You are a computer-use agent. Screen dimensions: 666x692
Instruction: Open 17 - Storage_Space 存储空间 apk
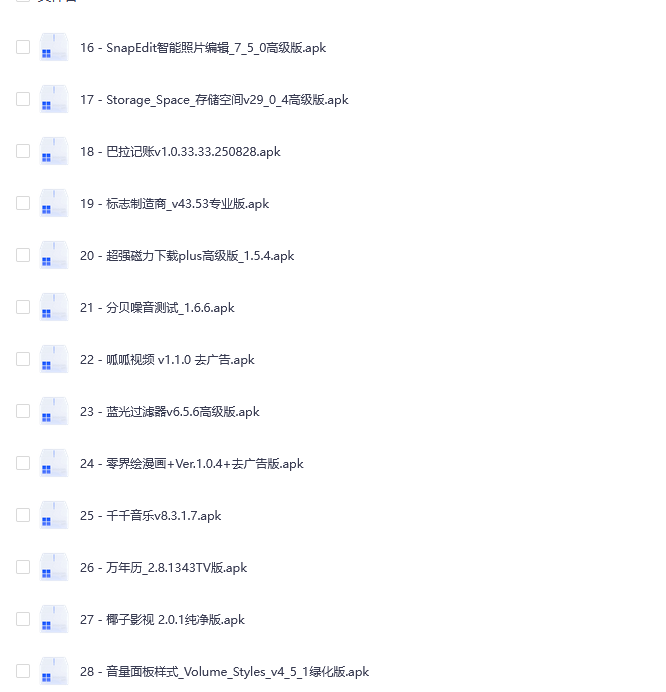(214, 100)
